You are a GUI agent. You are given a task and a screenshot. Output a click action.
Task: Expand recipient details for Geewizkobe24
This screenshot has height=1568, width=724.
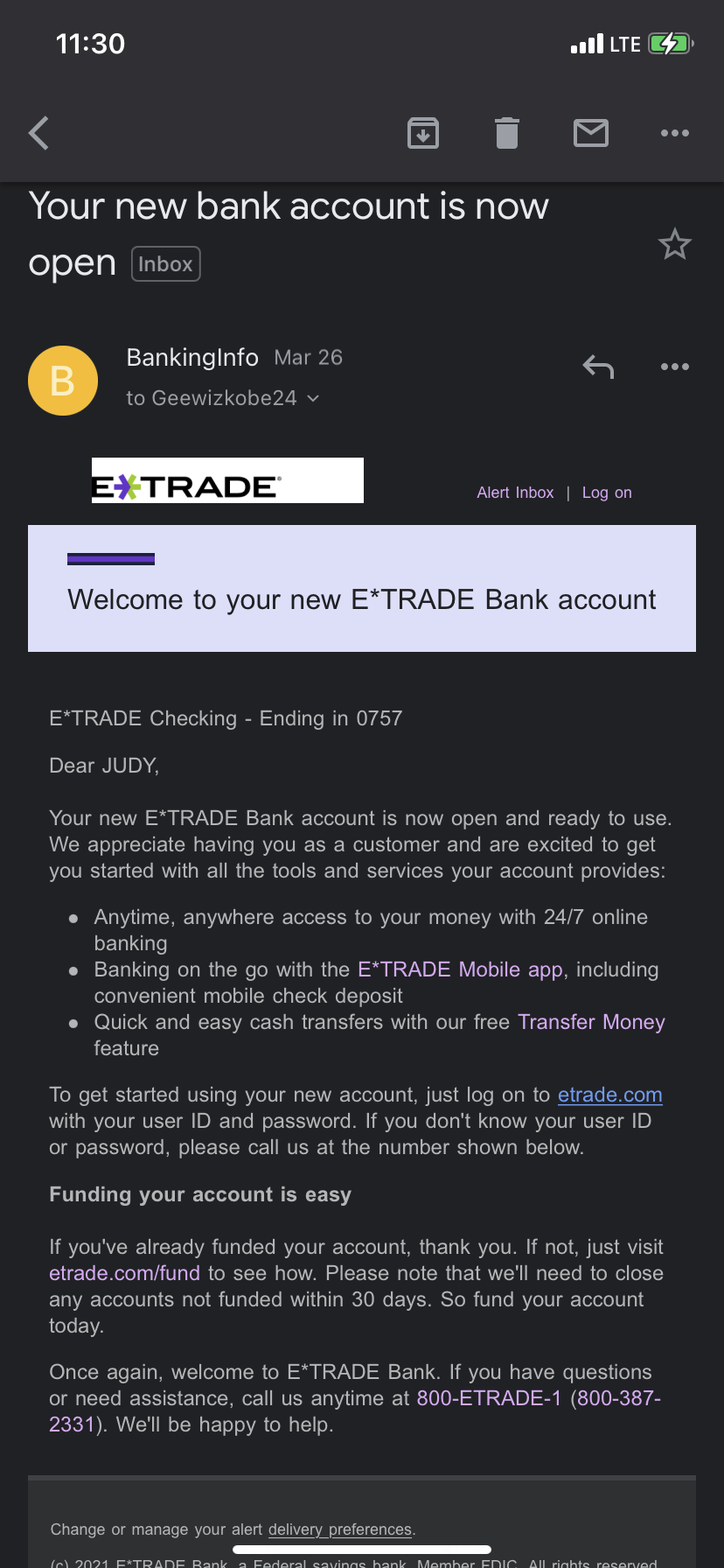point(312,399)
